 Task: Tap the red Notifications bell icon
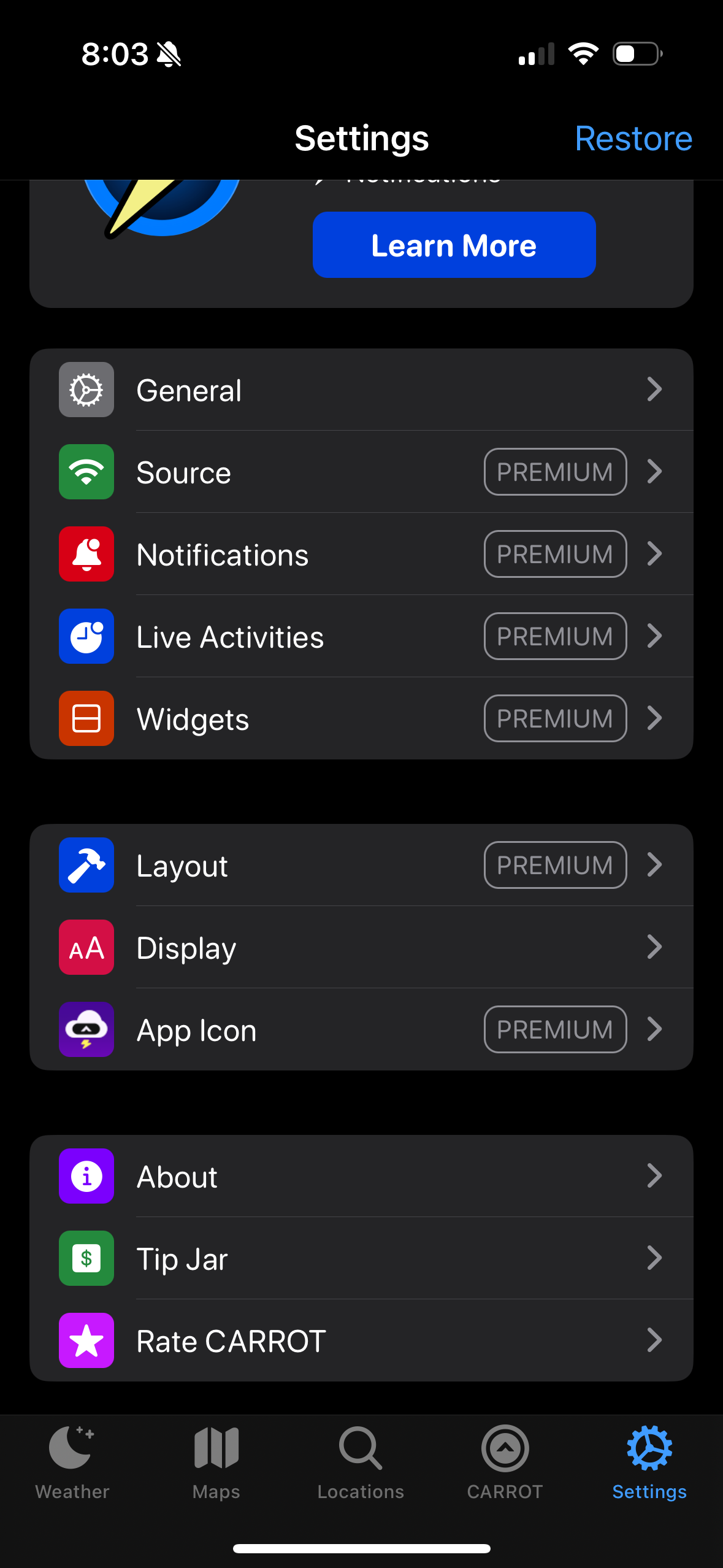point(86,554)
